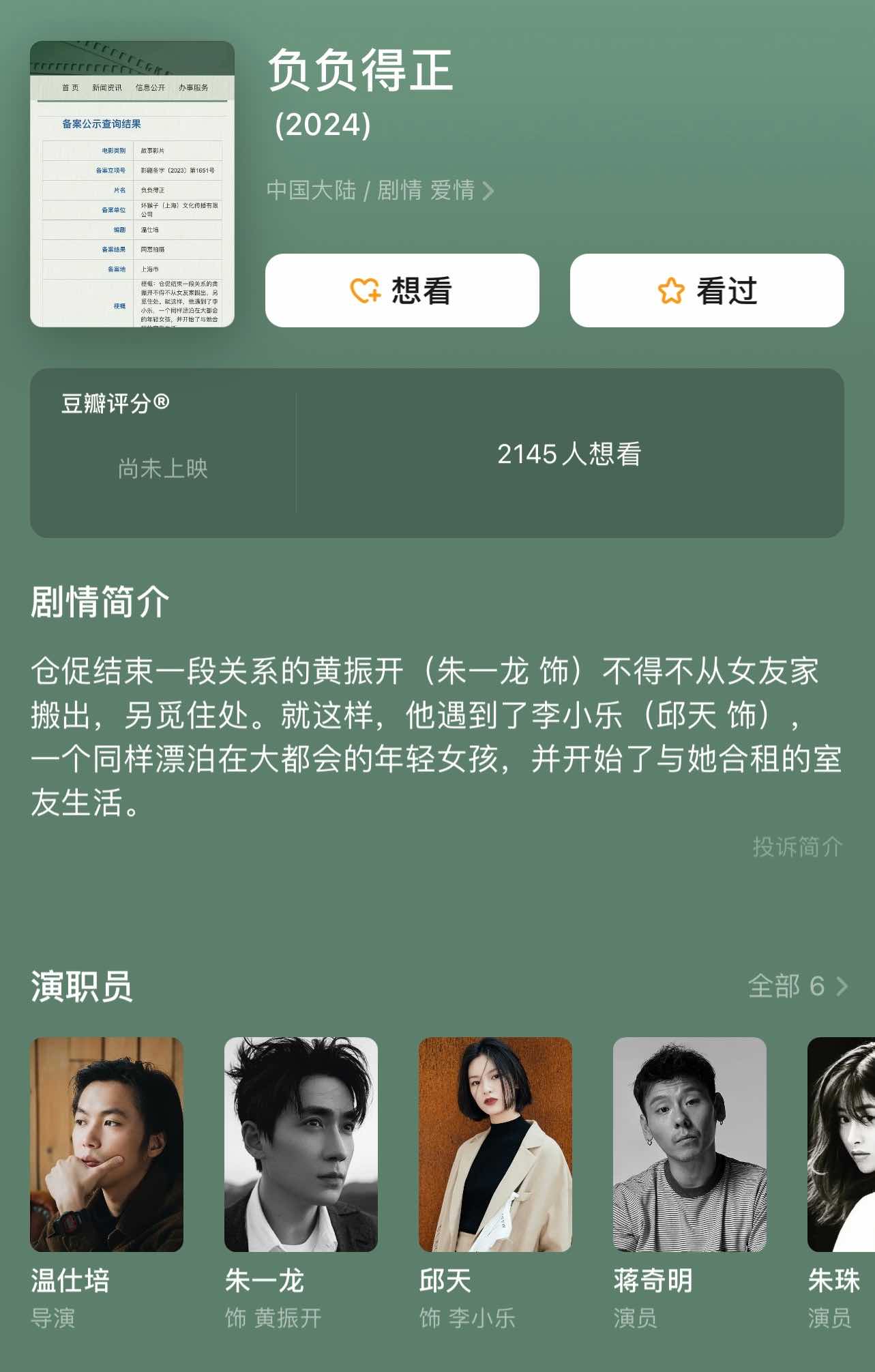Viewport: 875px width, 1372px height.
Task: View all 6 cast and crew members
Action: [797, 986]
